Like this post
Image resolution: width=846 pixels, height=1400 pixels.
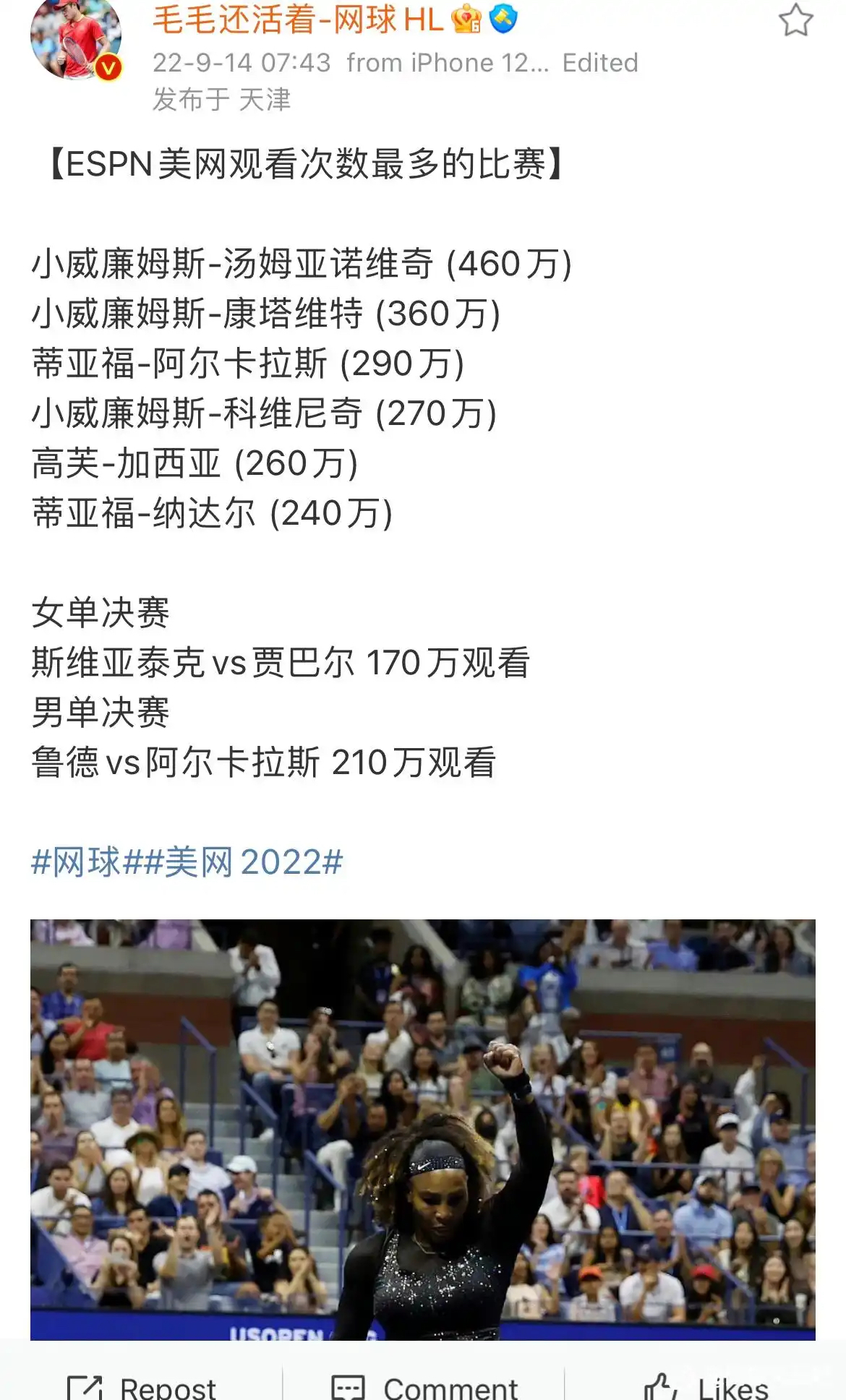click(x=706, y=1386)
